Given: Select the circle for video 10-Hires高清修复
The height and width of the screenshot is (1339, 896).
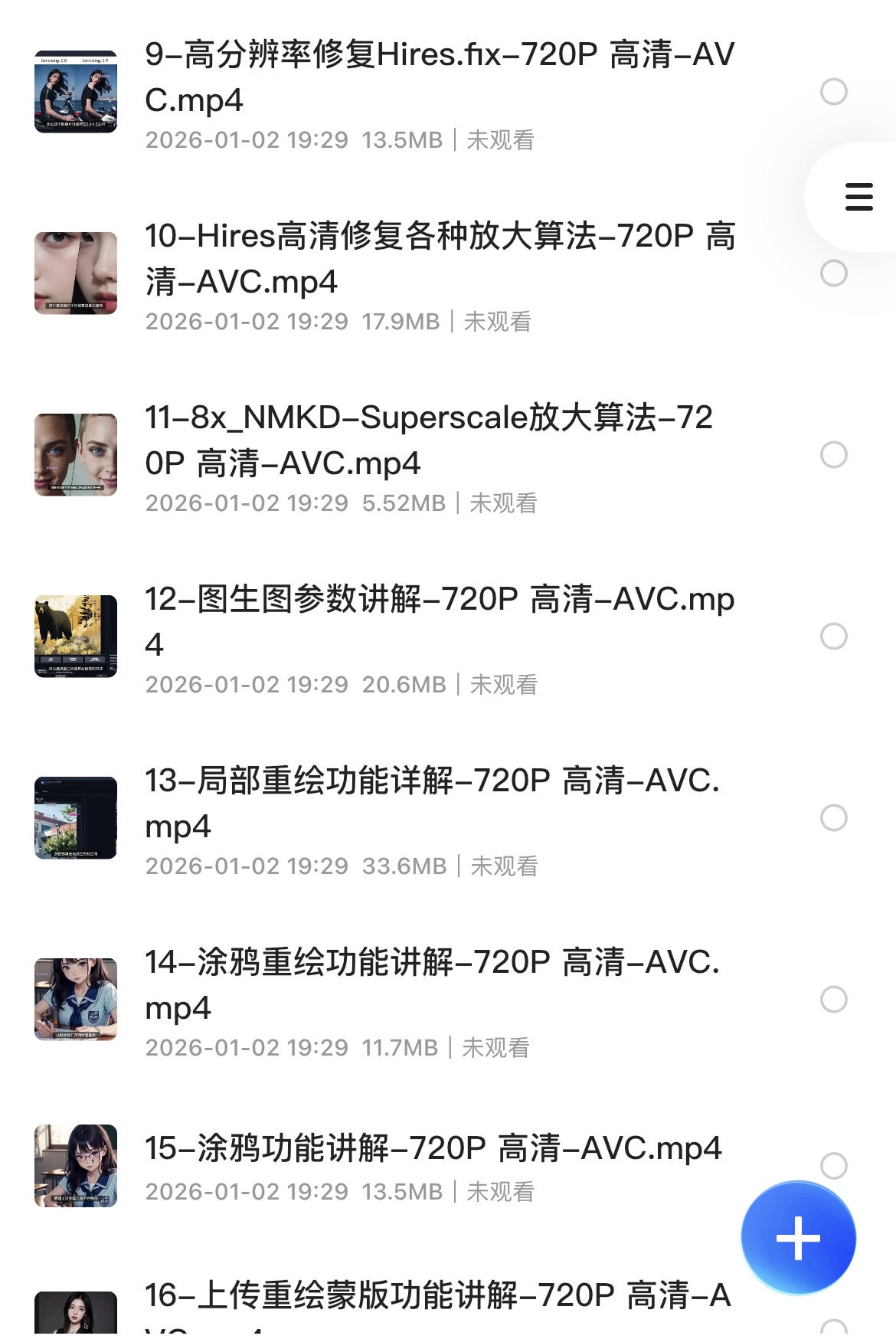Looking at the screenshot, I should click(833, 273).
